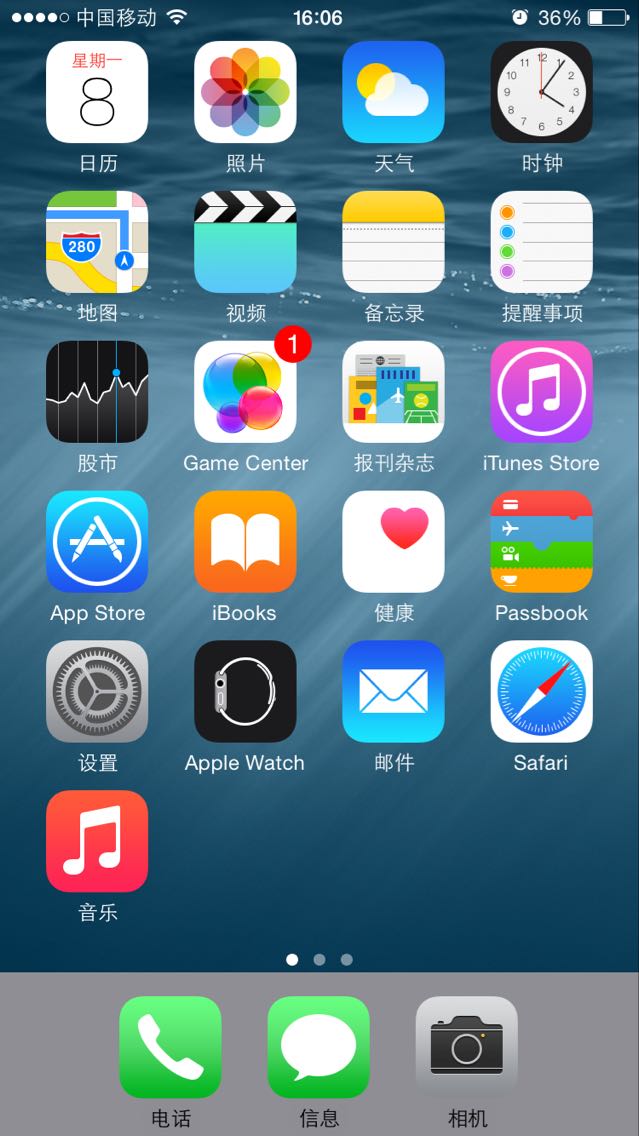Open the 提醒事项 reminders app
Screen dimensions: 639x1136
point(541,242)
